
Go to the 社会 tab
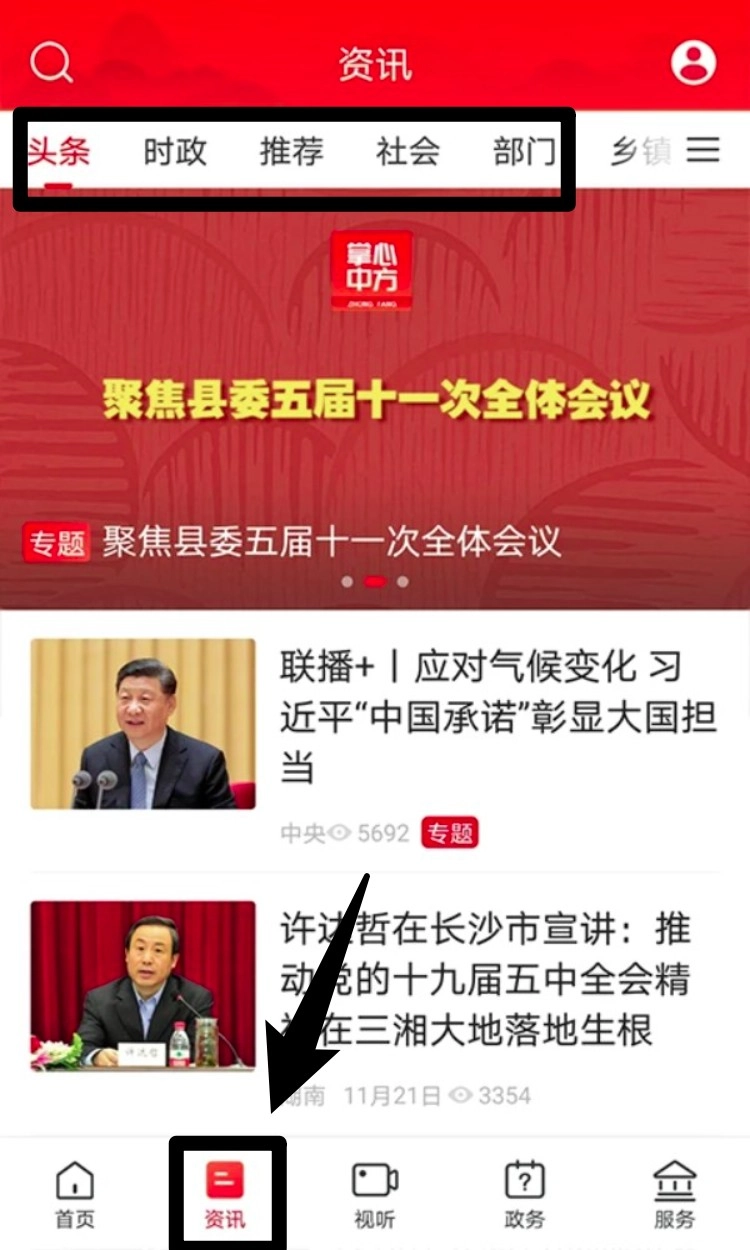coord(408,151)
